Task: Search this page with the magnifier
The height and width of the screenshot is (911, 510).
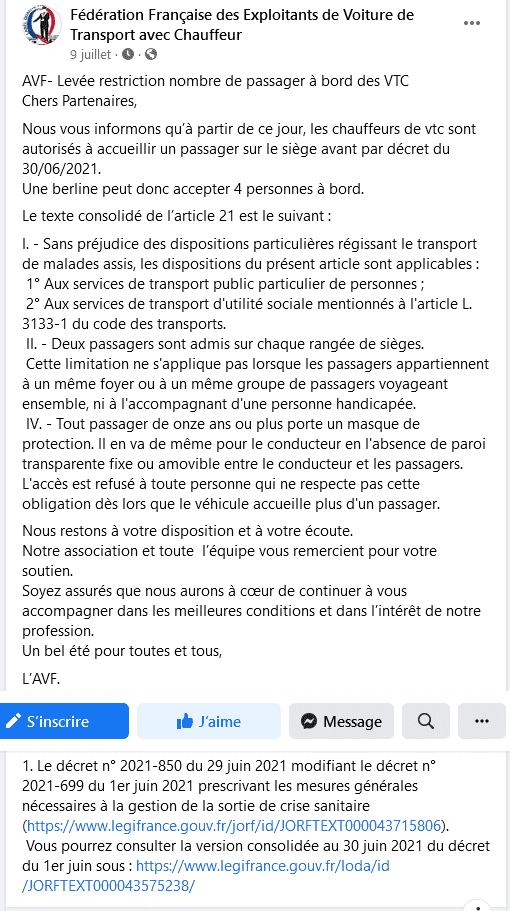Action: click(426, 721)
